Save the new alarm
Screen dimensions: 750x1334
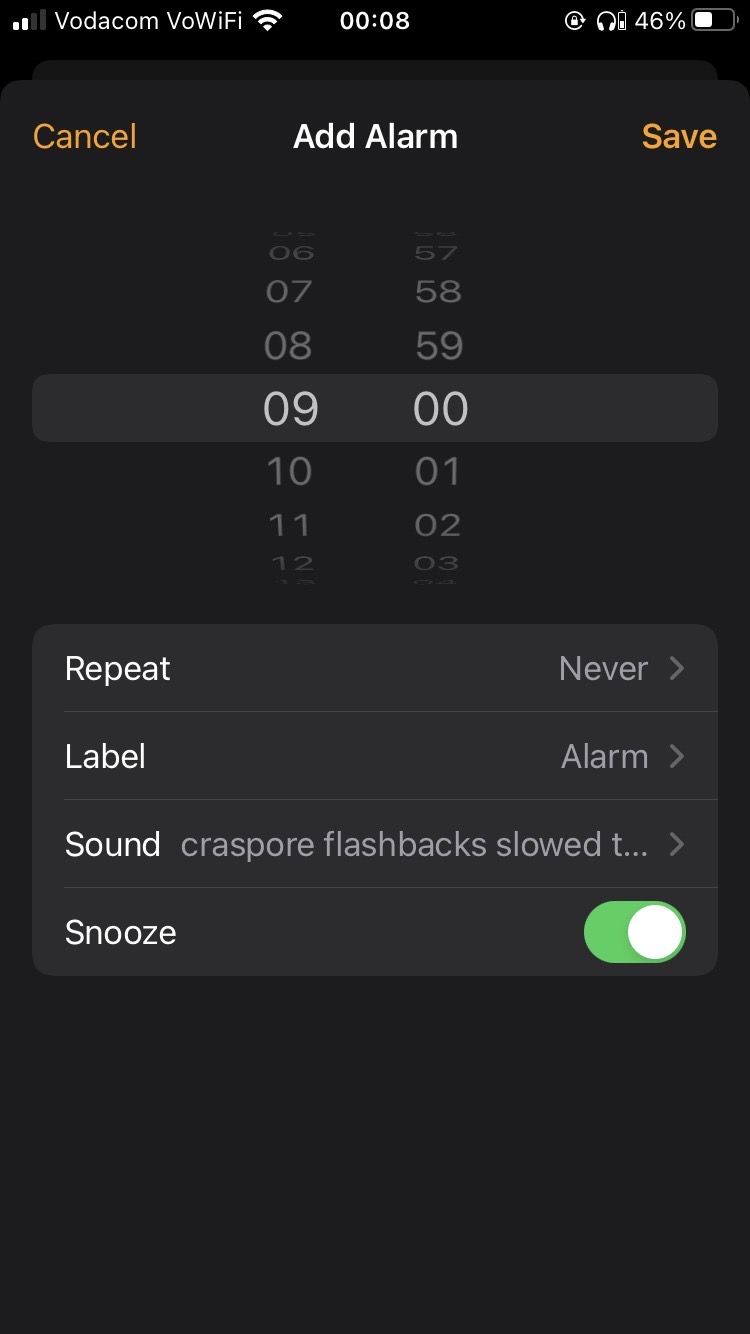coord(679,137)
